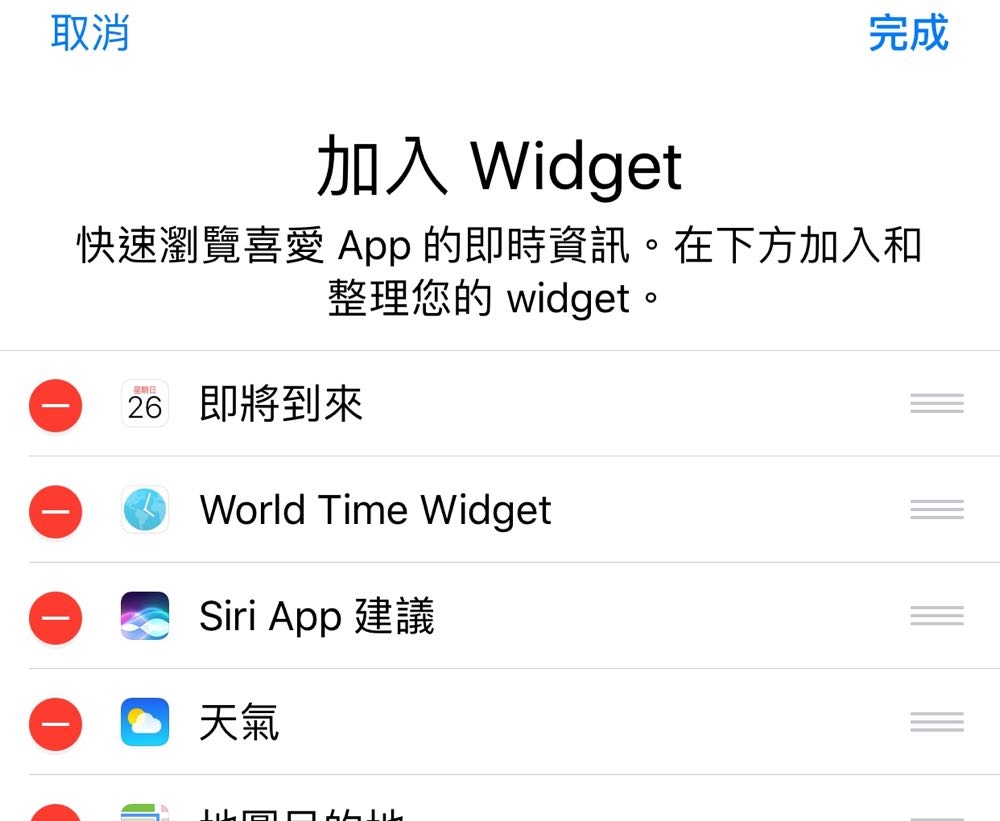
Task: Tap 完成 to finish editing widgets
Action: click(908, 33)
